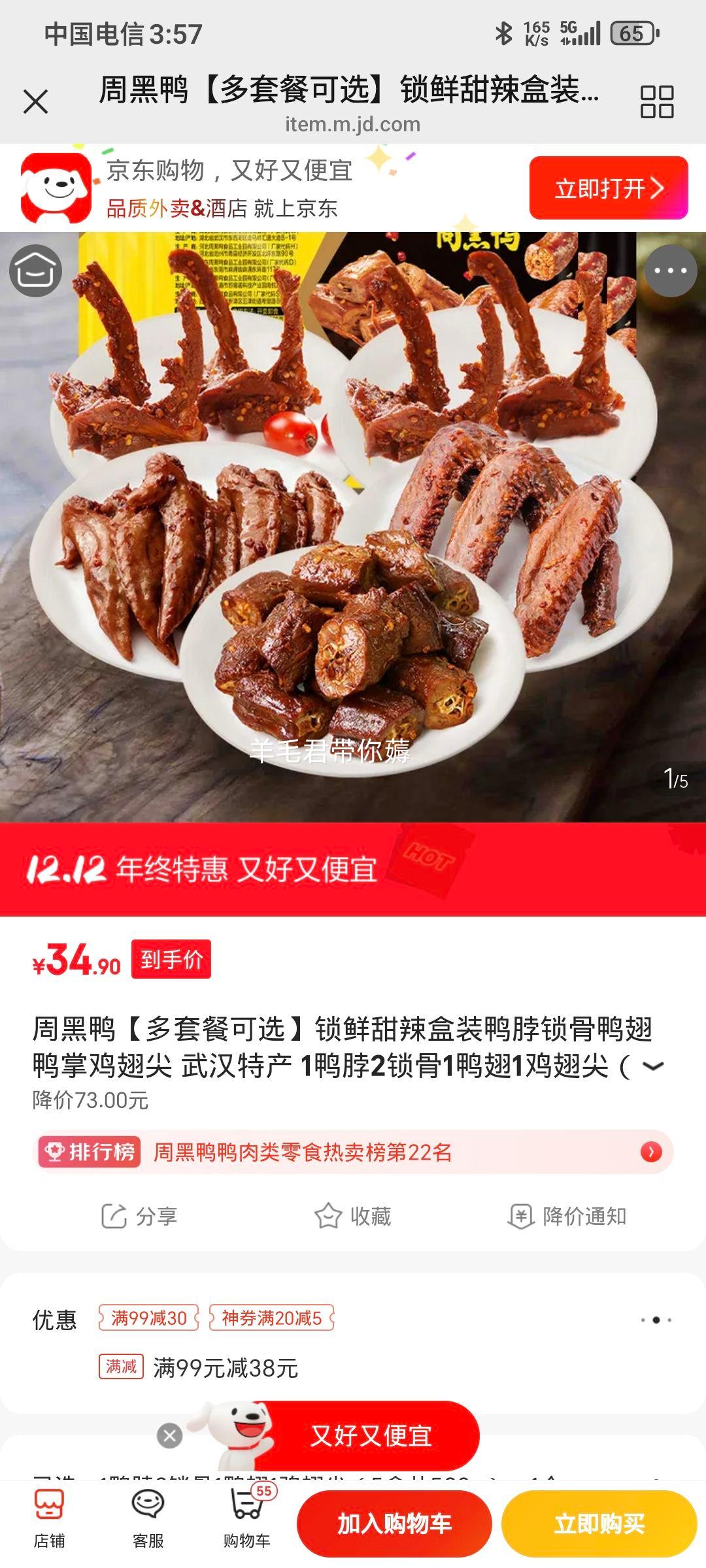The height and width of the screenshot is (1568, 706).
Task: Add the product to 收藏 favorites
Action: click(353, 1216)
